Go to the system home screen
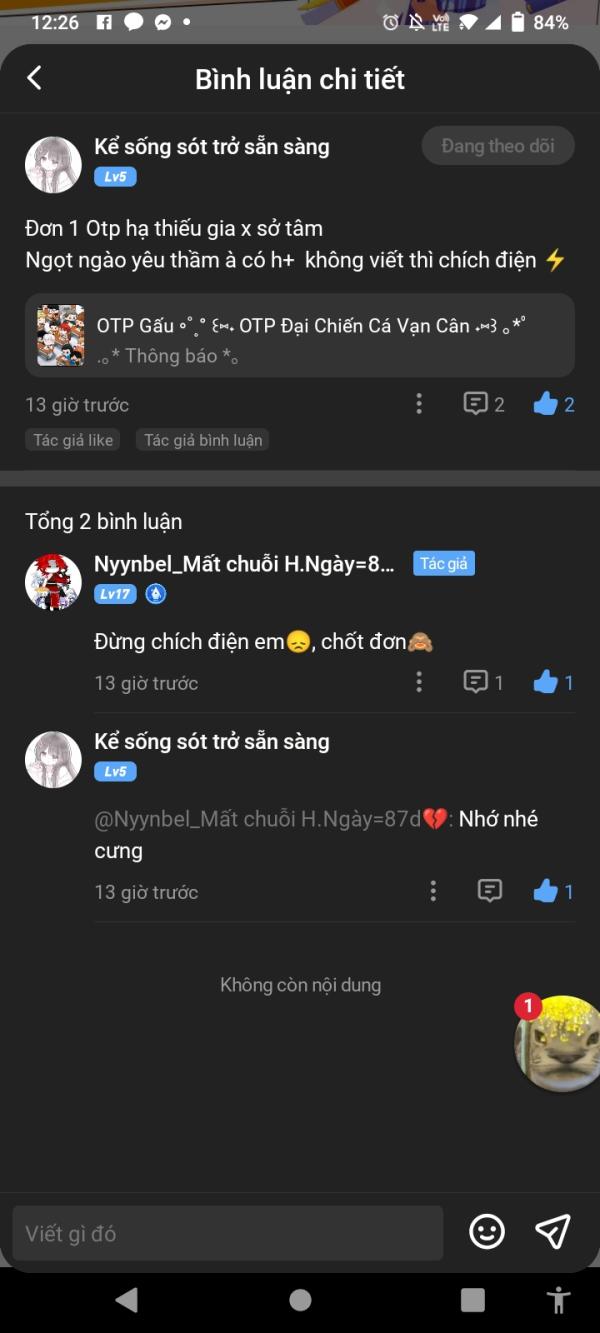The image size is (600, 1333). (300, 1300)
